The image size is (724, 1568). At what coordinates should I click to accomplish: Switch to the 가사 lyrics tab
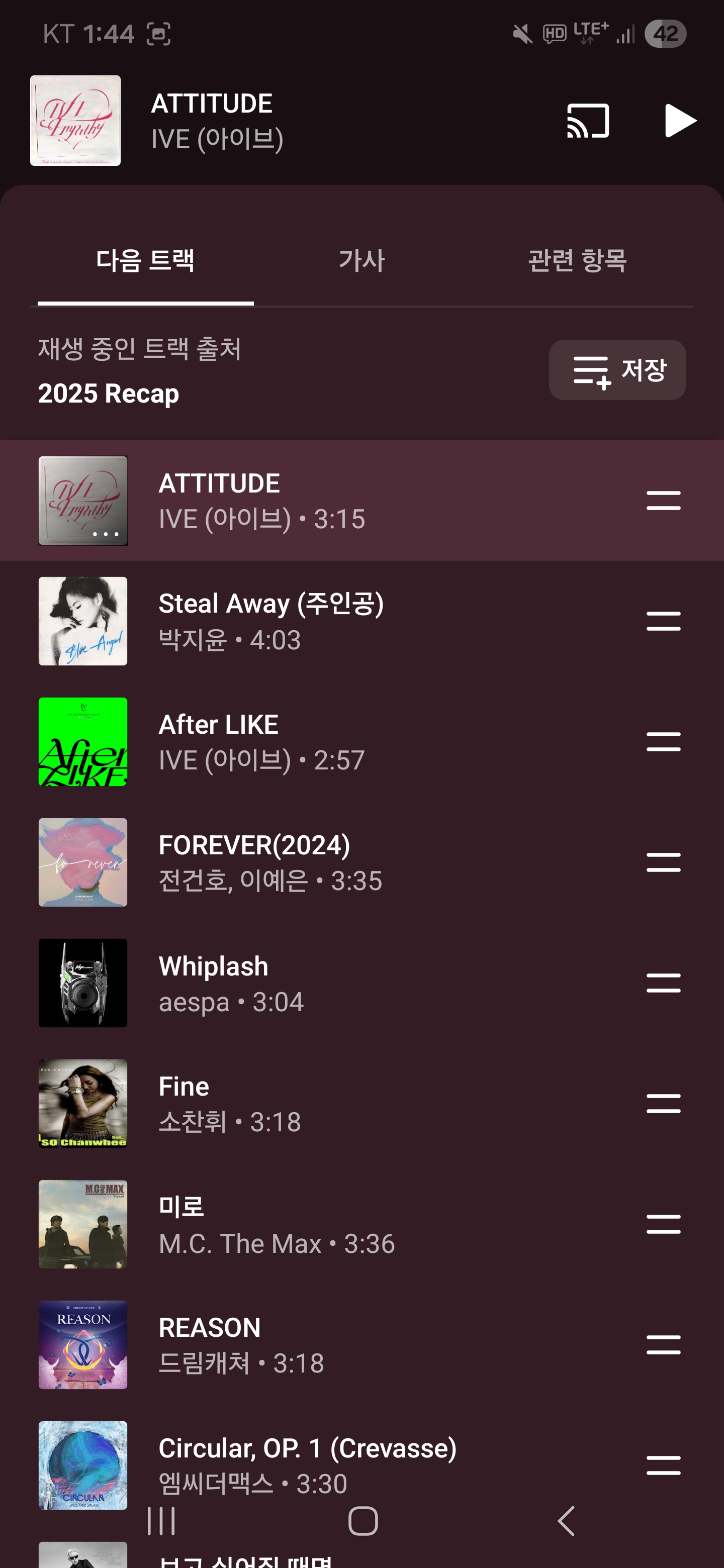click(361, 261)
